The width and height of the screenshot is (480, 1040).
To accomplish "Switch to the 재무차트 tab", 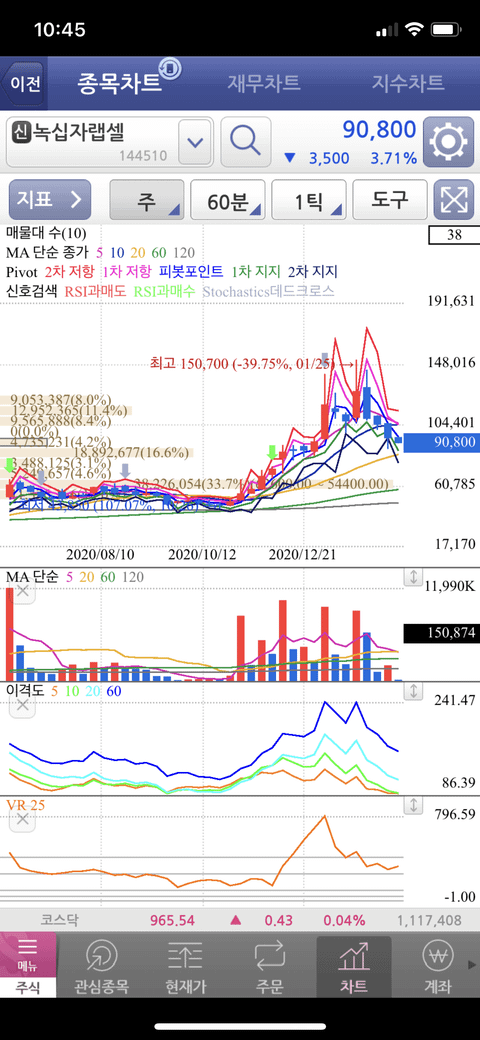I will pos(264,84).
